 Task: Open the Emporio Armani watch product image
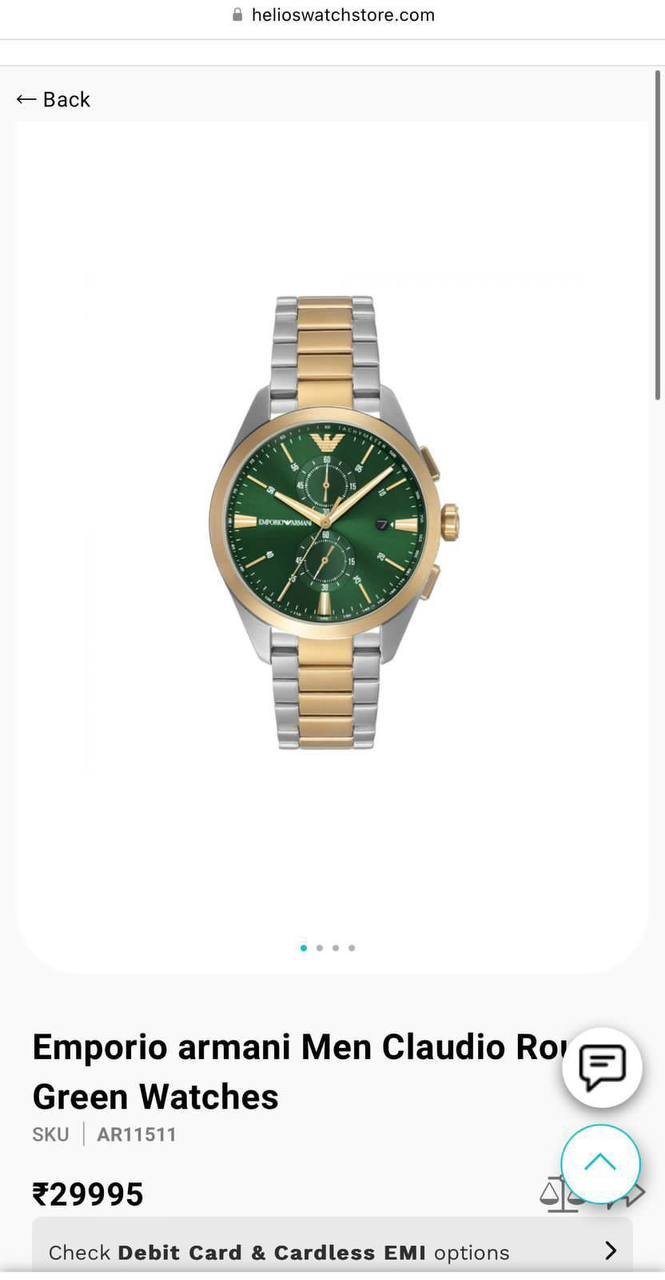(x=332, y=523)
